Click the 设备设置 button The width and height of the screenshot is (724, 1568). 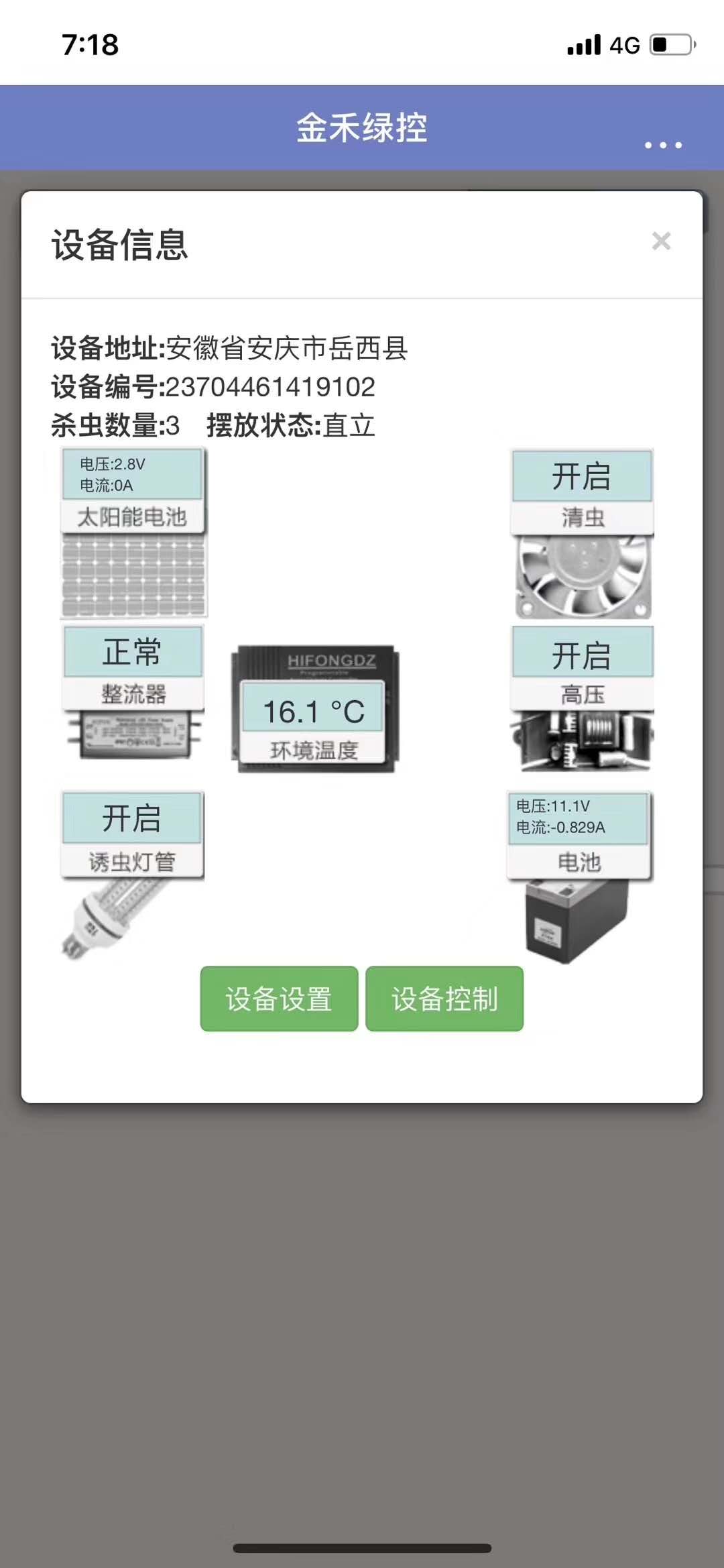279,999
